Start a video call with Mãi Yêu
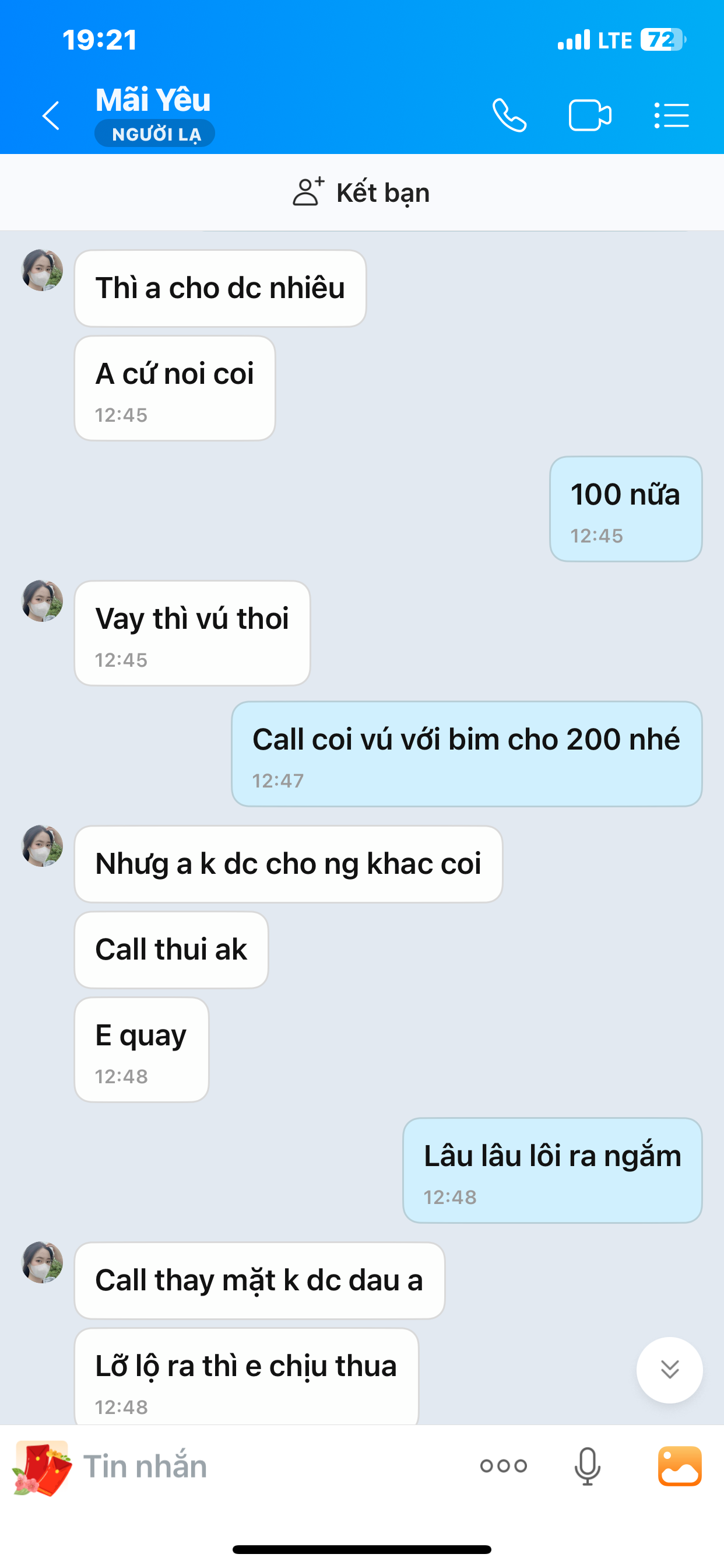Screen dimensions: 724x1568 [589, 116]
